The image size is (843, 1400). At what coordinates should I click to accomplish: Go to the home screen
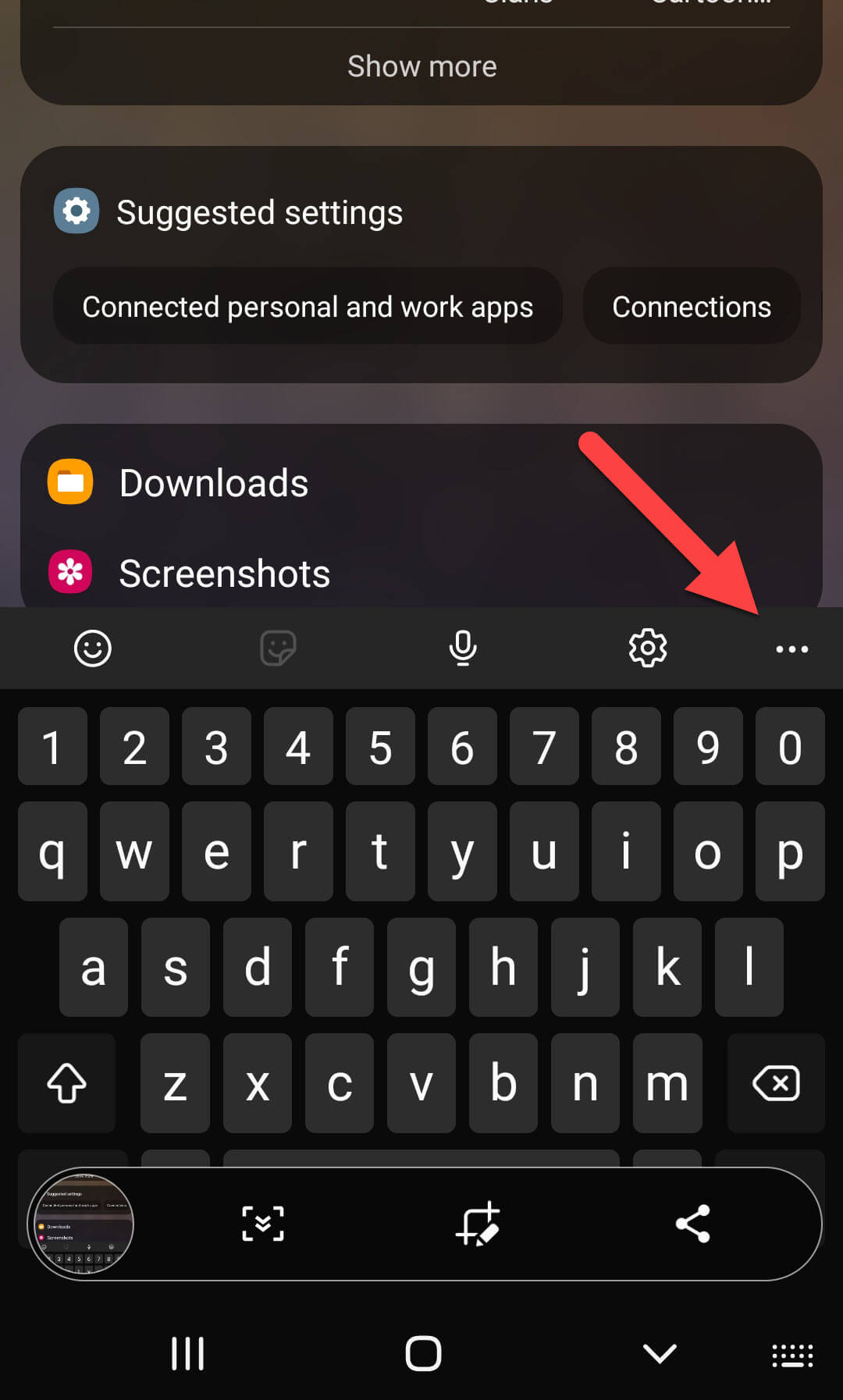(423, 1353)
